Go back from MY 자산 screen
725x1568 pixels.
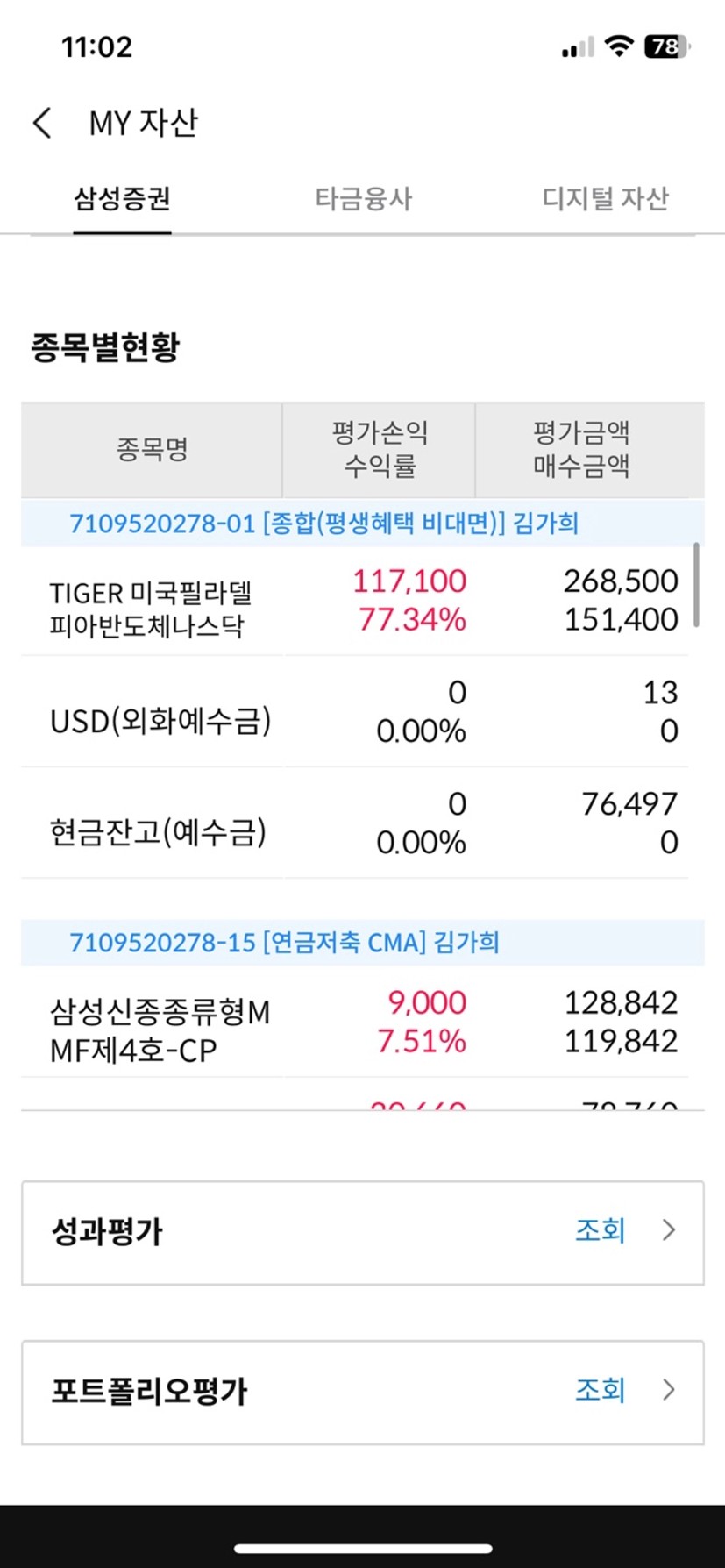(x=42, y=123)
